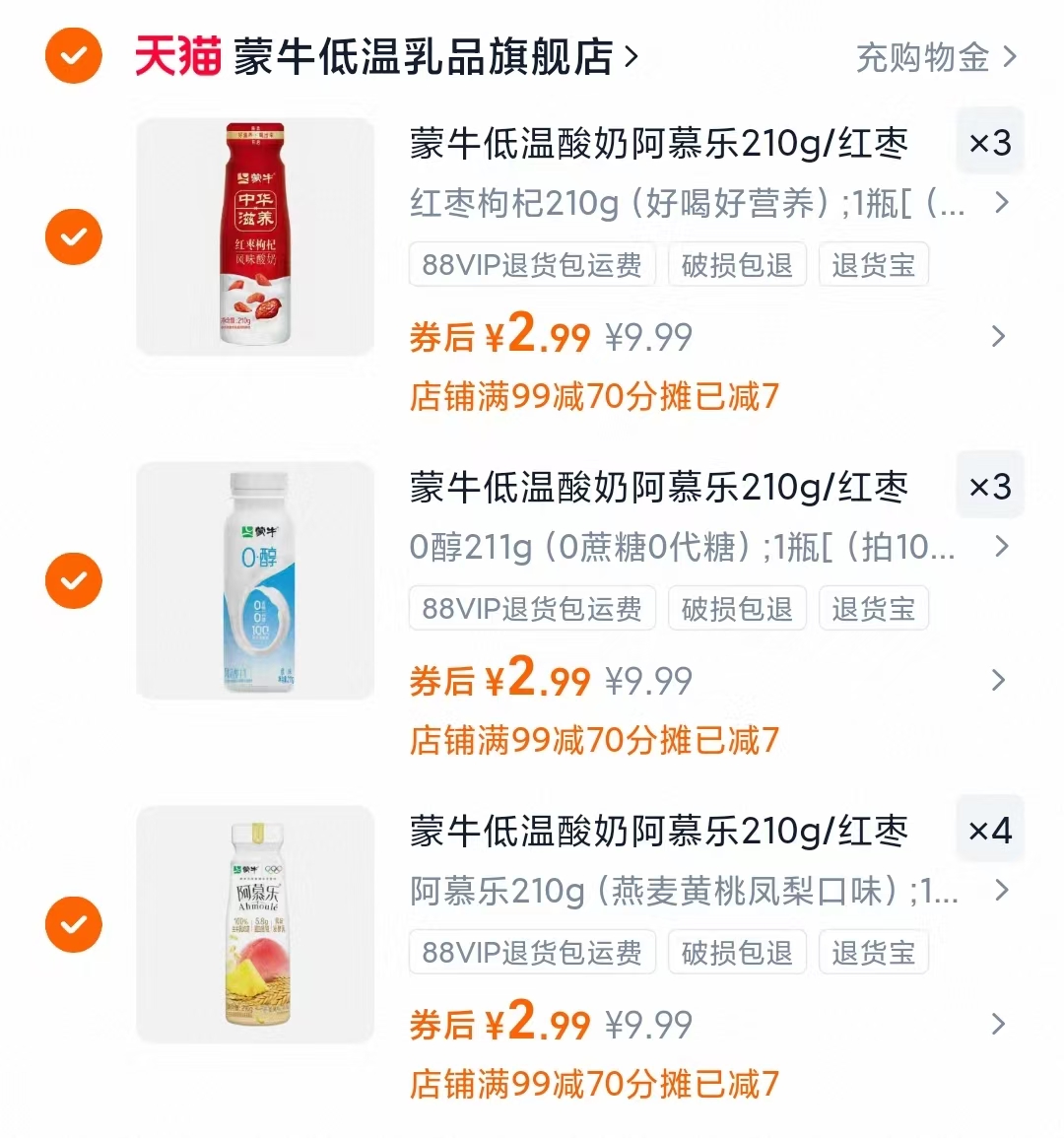Tap the 破损包退 tag on second item

click(x=737, y=608)
